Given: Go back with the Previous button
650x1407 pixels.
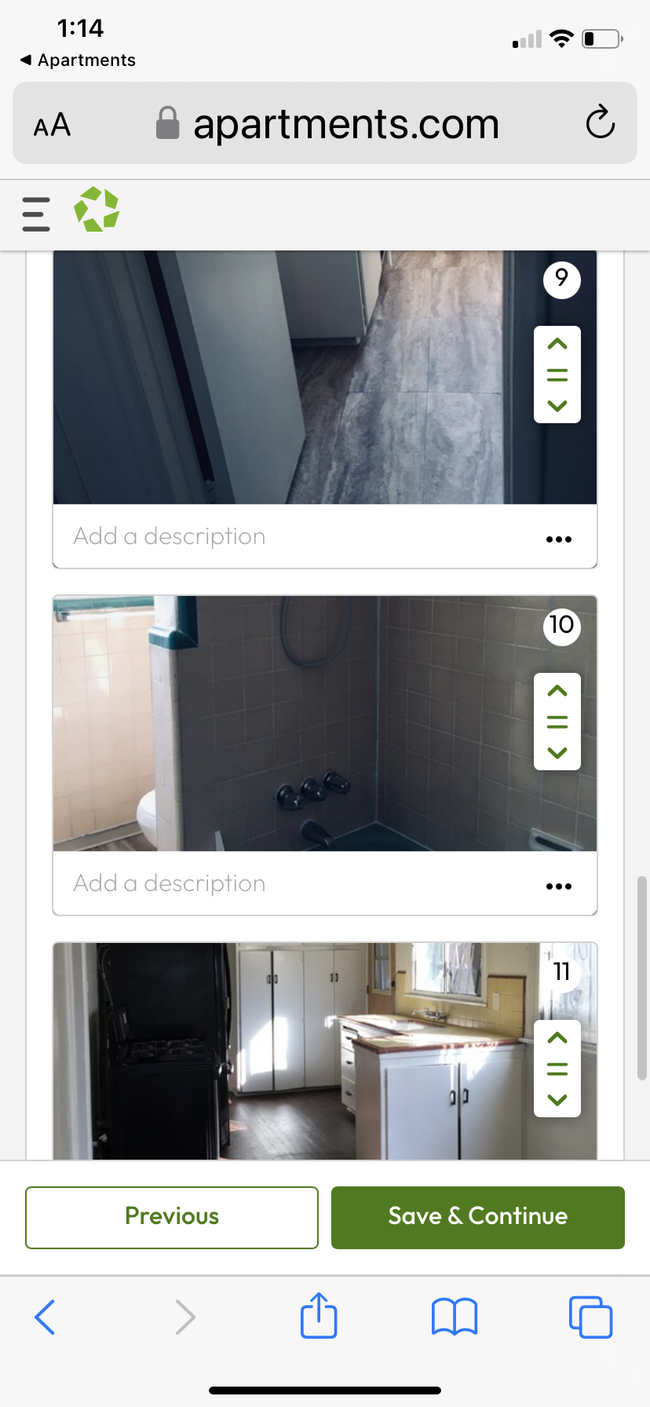Looking at the screenshot, I should [x=172, y=1217].
